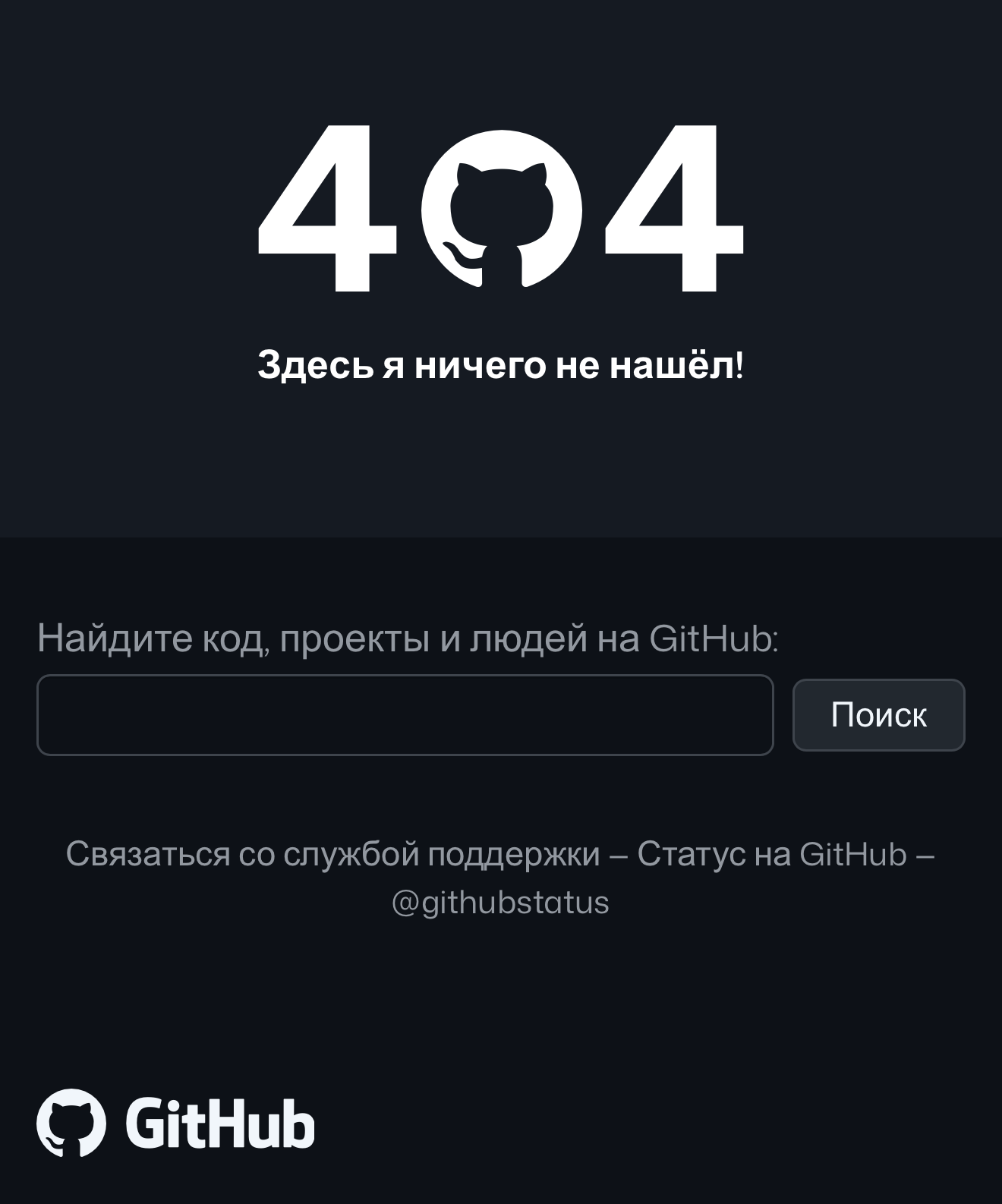1002x1204 pixels.
Task: Open the GitHub logo link at the bottom
Action: pos(175,1123)
